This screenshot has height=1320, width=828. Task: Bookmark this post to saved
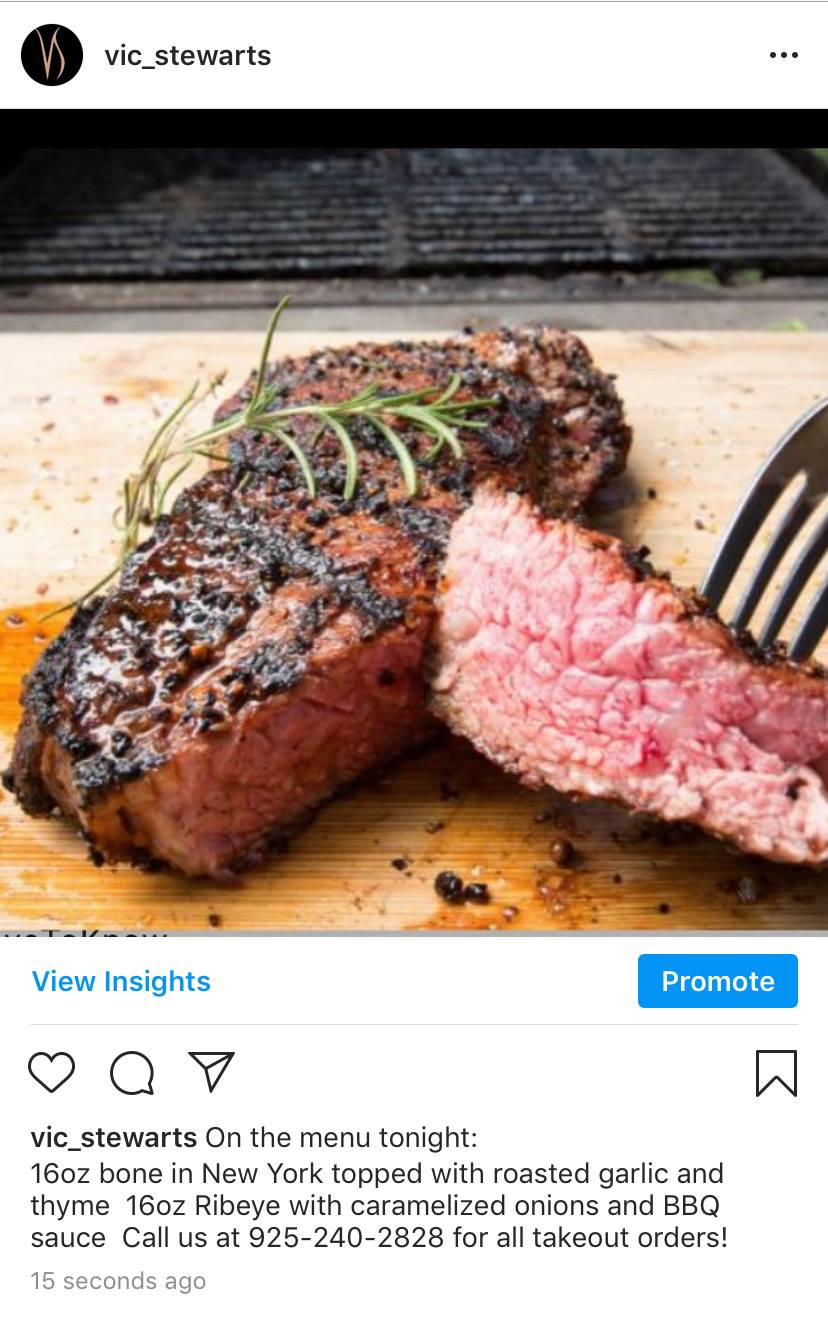tap(776, 1073)
